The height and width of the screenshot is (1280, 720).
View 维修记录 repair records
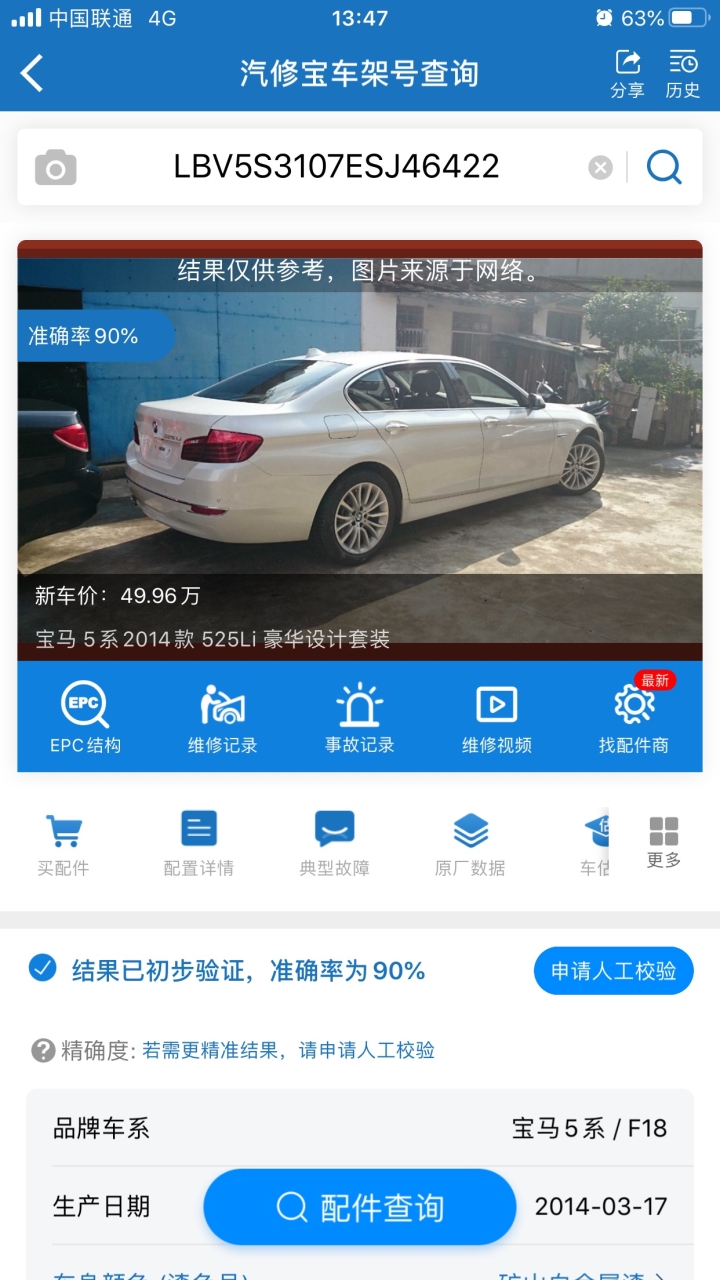pos(222,716)
